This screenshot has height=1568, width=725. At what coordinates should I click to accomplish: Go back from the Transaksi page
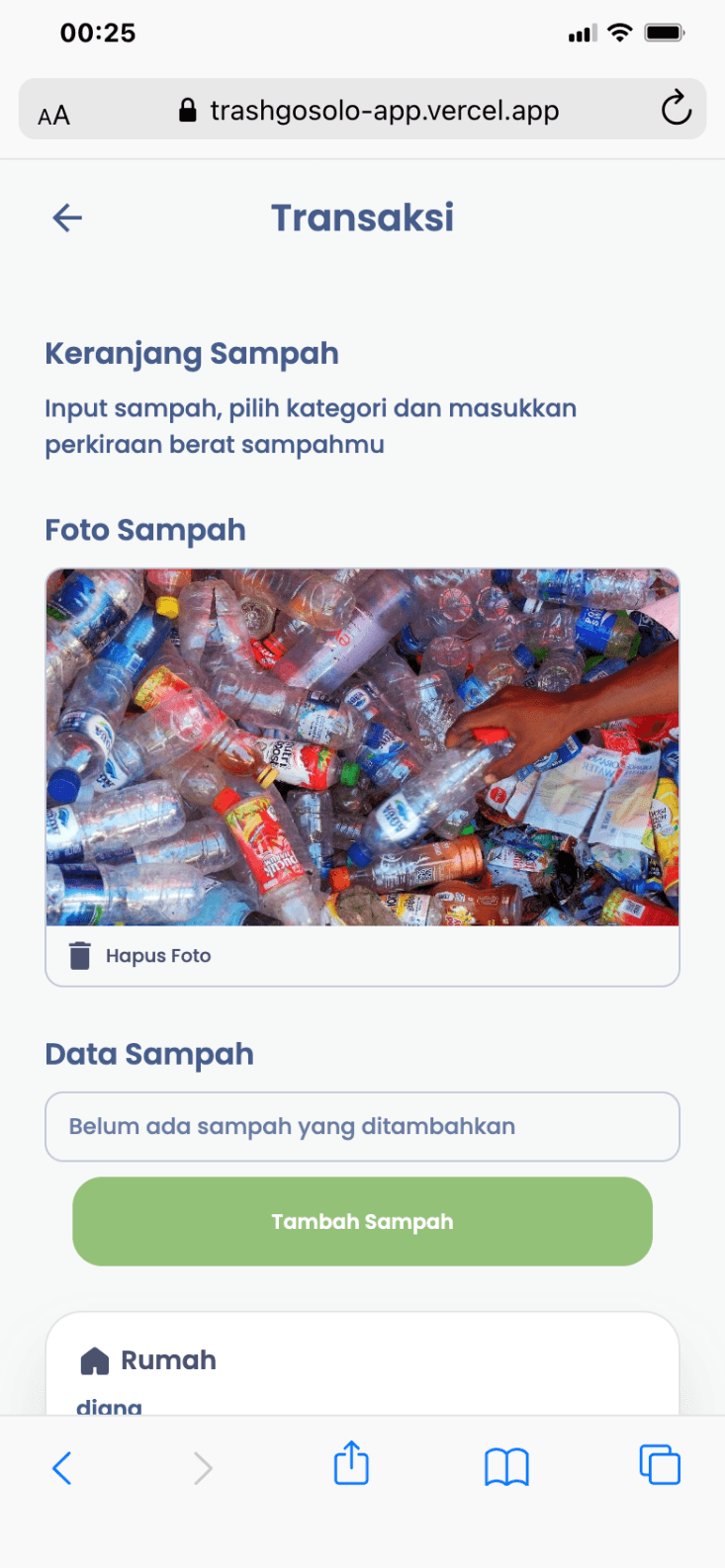67,218
